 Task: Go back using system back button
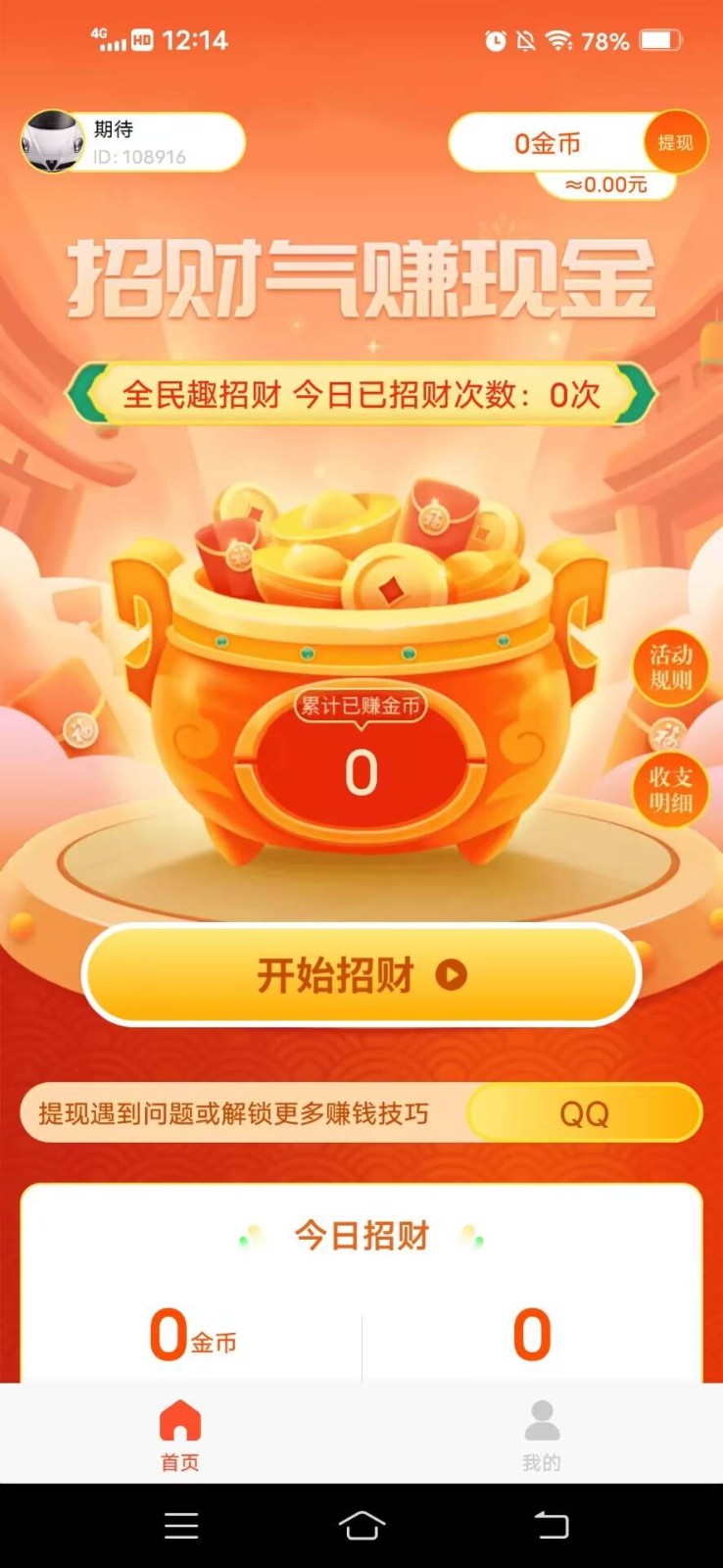tap(551, 1525)
